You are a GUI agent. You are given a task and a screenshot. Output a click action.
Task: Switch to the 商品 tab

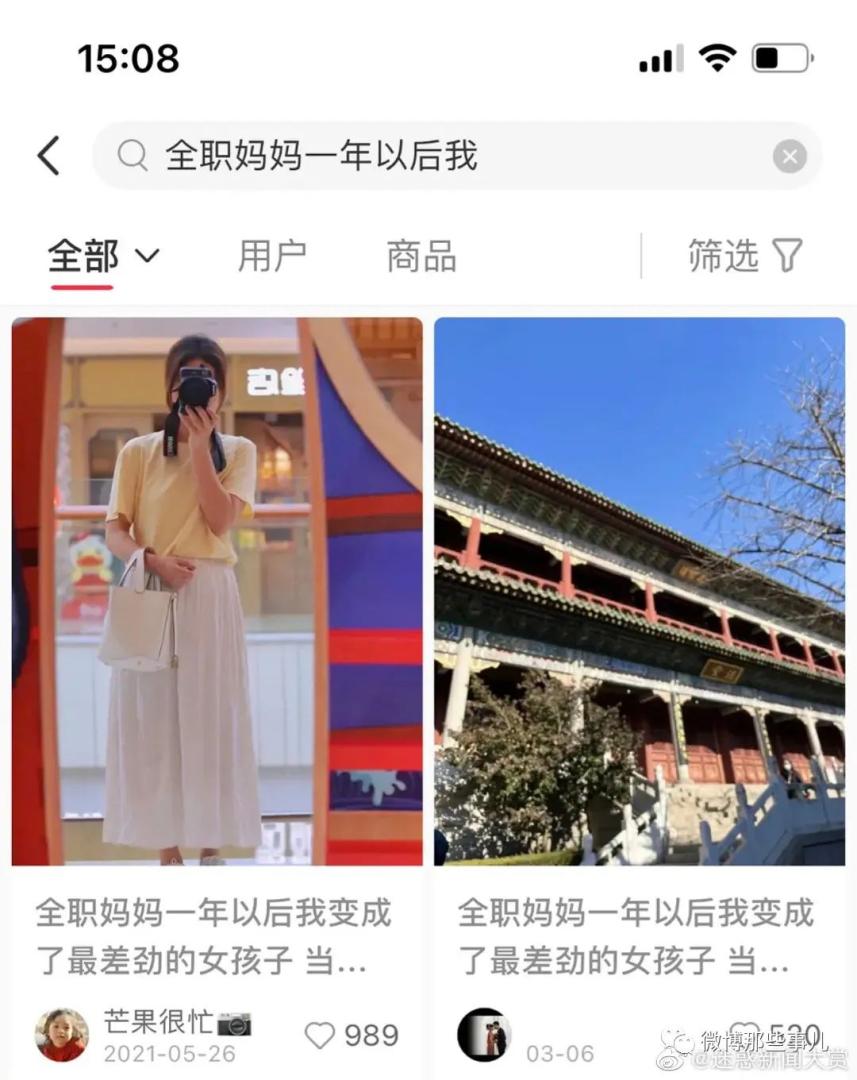[421, 257]
